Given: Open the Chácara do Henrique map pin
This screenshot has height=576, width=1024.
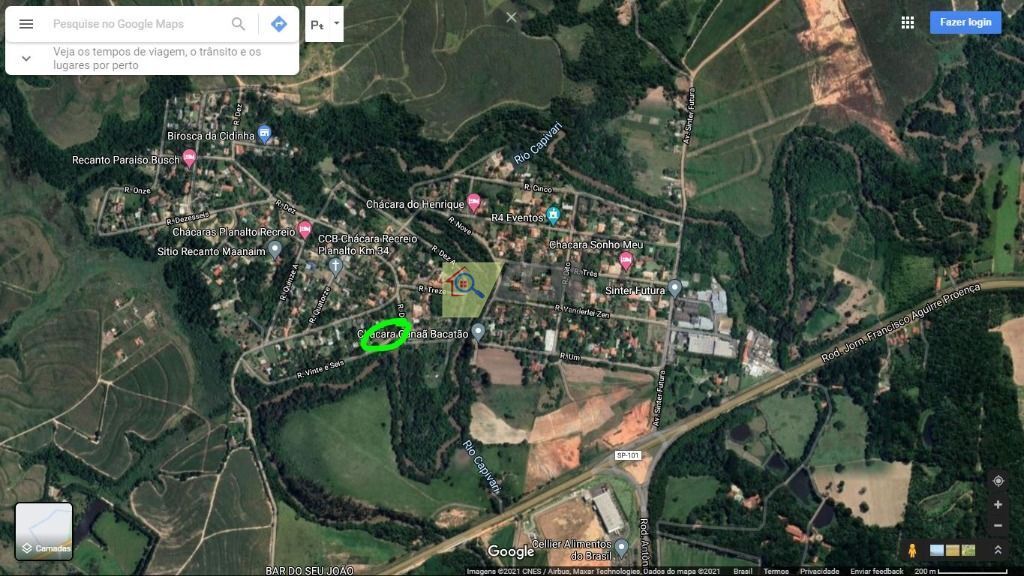Looking at the screenshot, I should (x=474, y=202).
